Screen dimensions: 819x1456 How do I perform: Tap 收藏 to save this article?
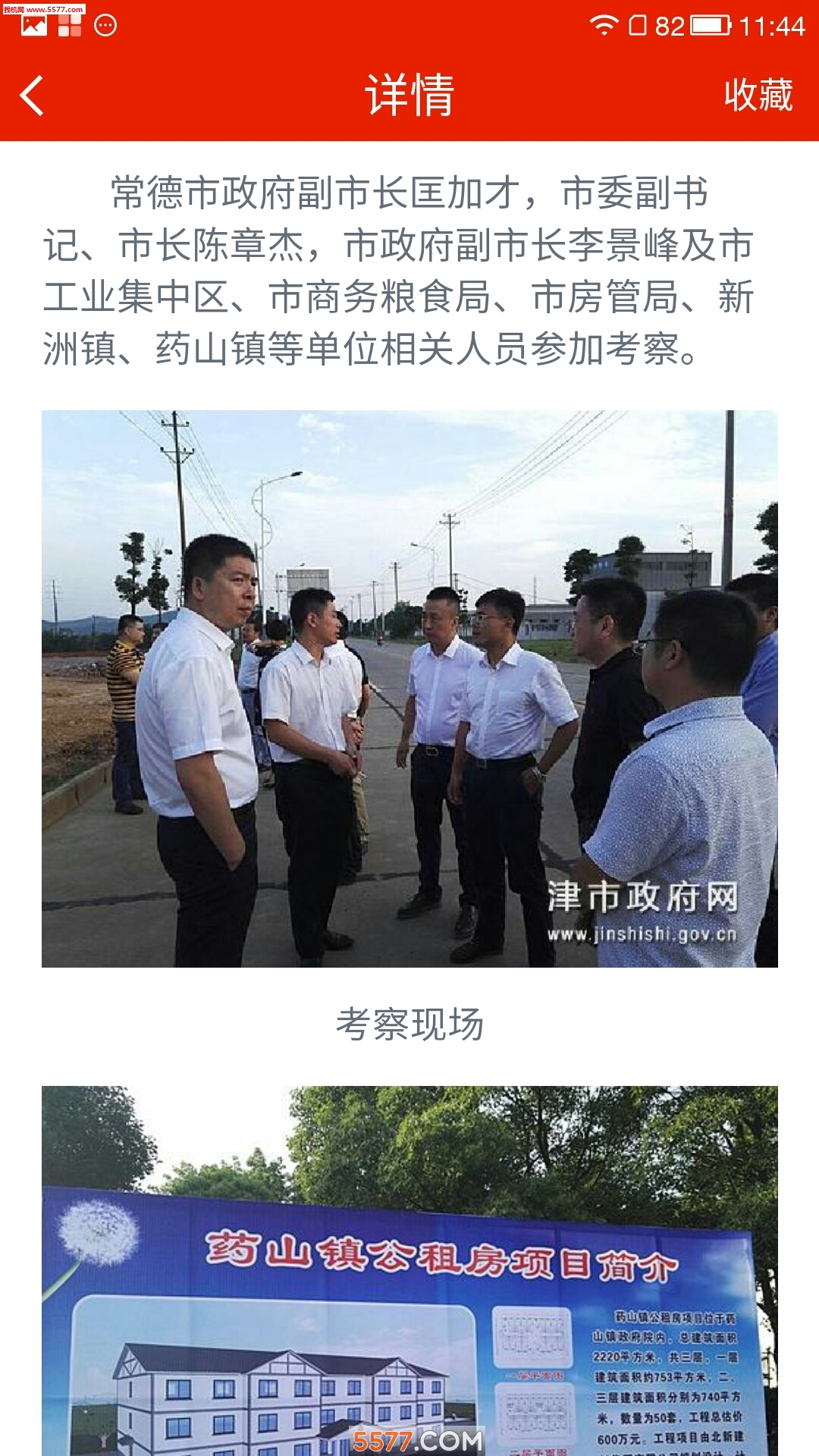pyautogui.click(x=758, y=96)
